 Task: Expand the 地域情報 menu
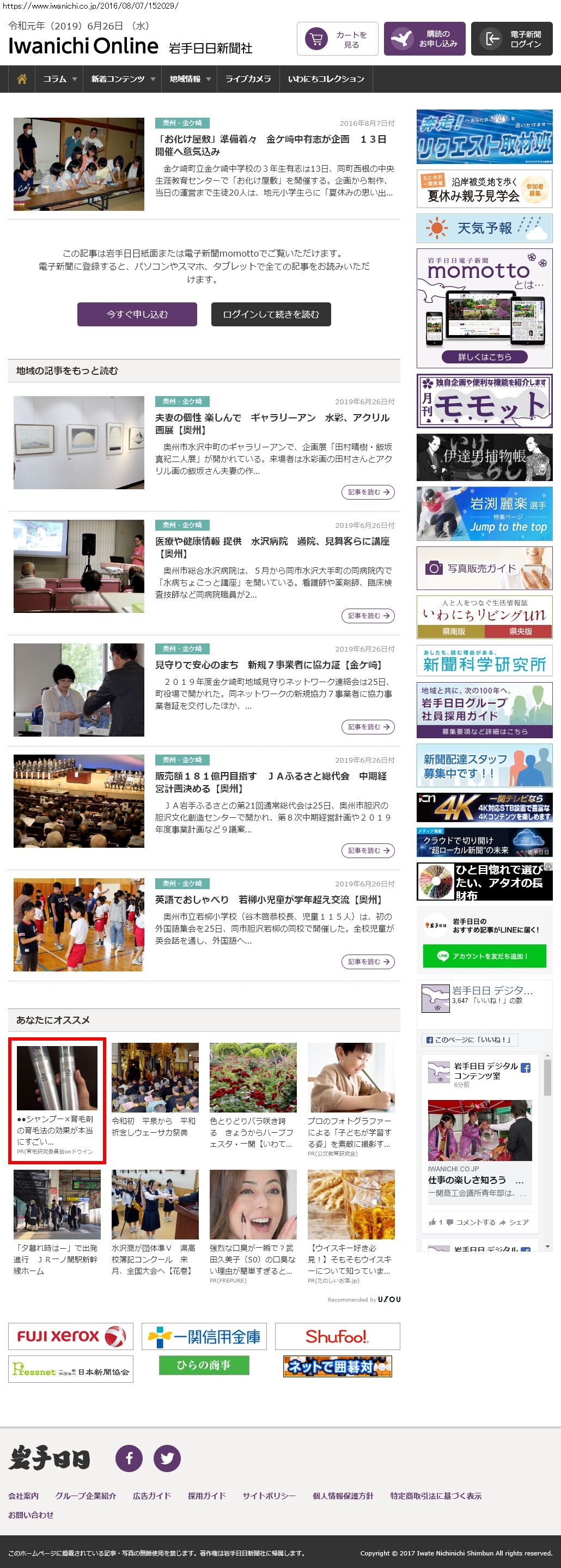click(x=190, y=79)
